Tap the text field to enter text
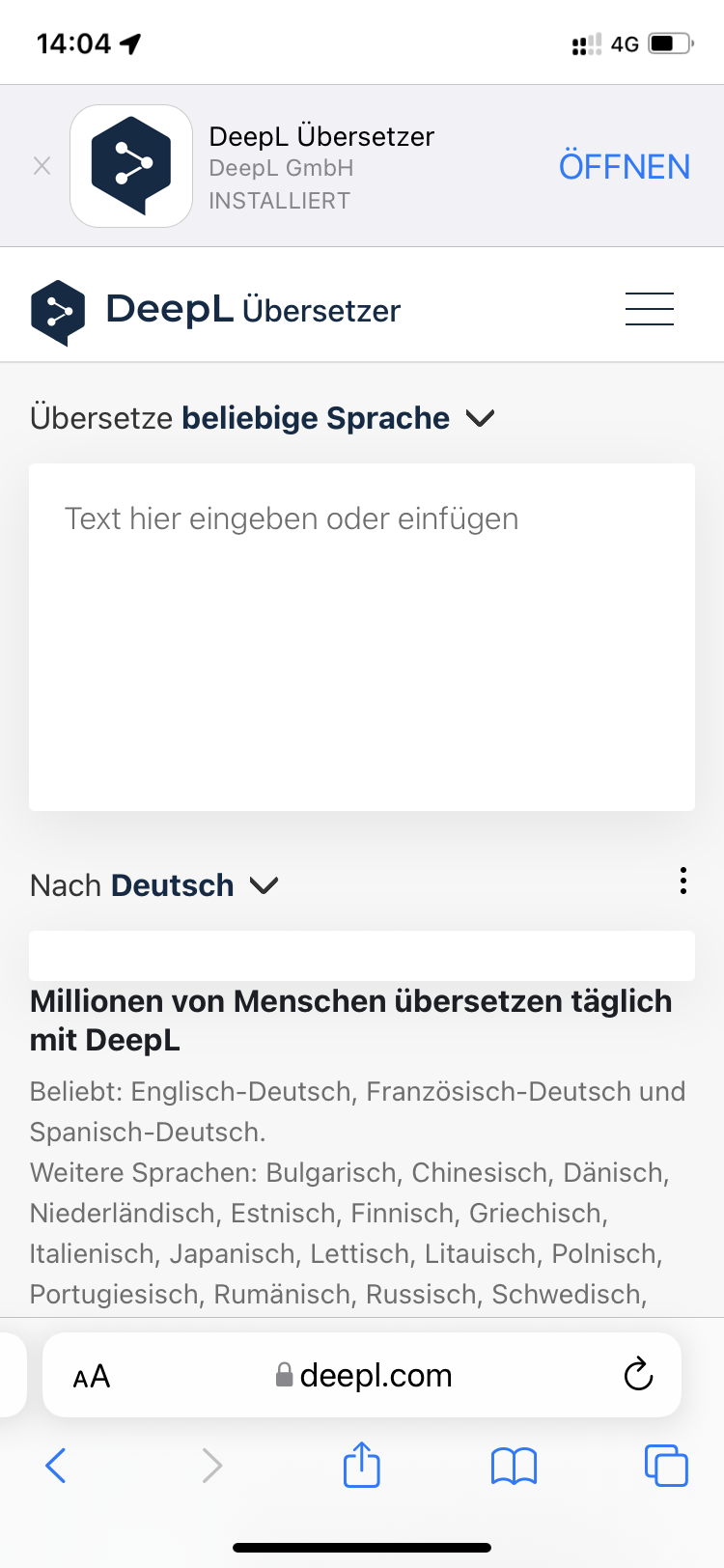 pyautogui.click(x=362, y=637)
